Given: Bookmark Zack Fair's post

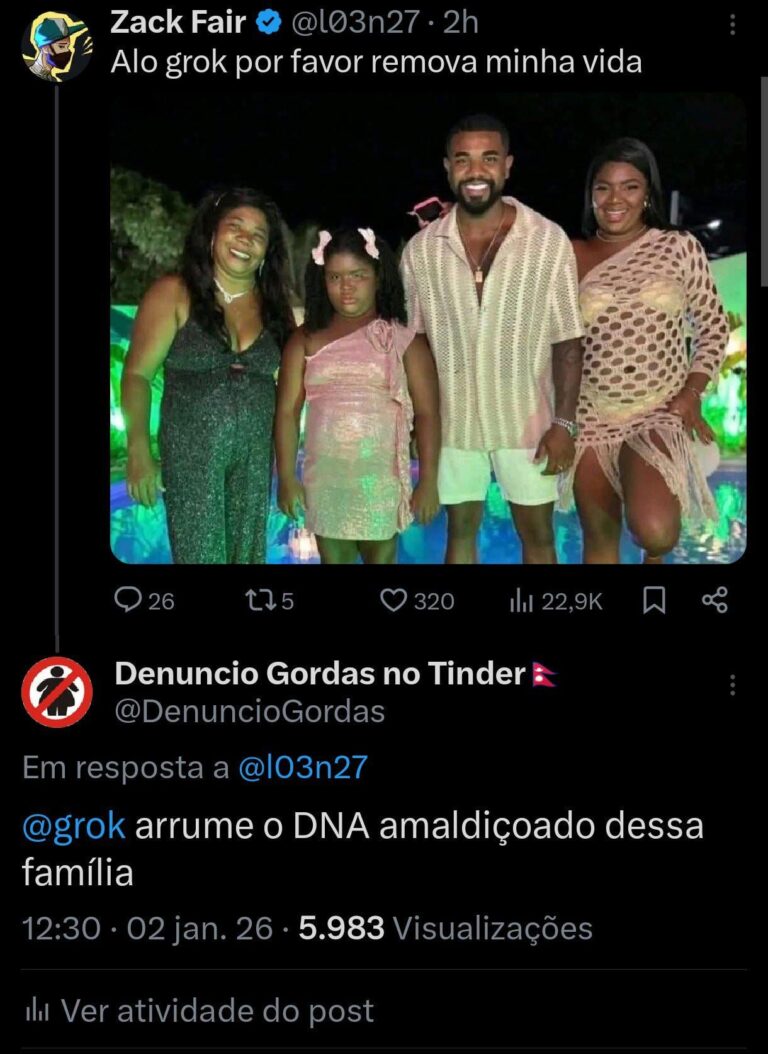Looking at the screenshot, I should coord(654,600).
